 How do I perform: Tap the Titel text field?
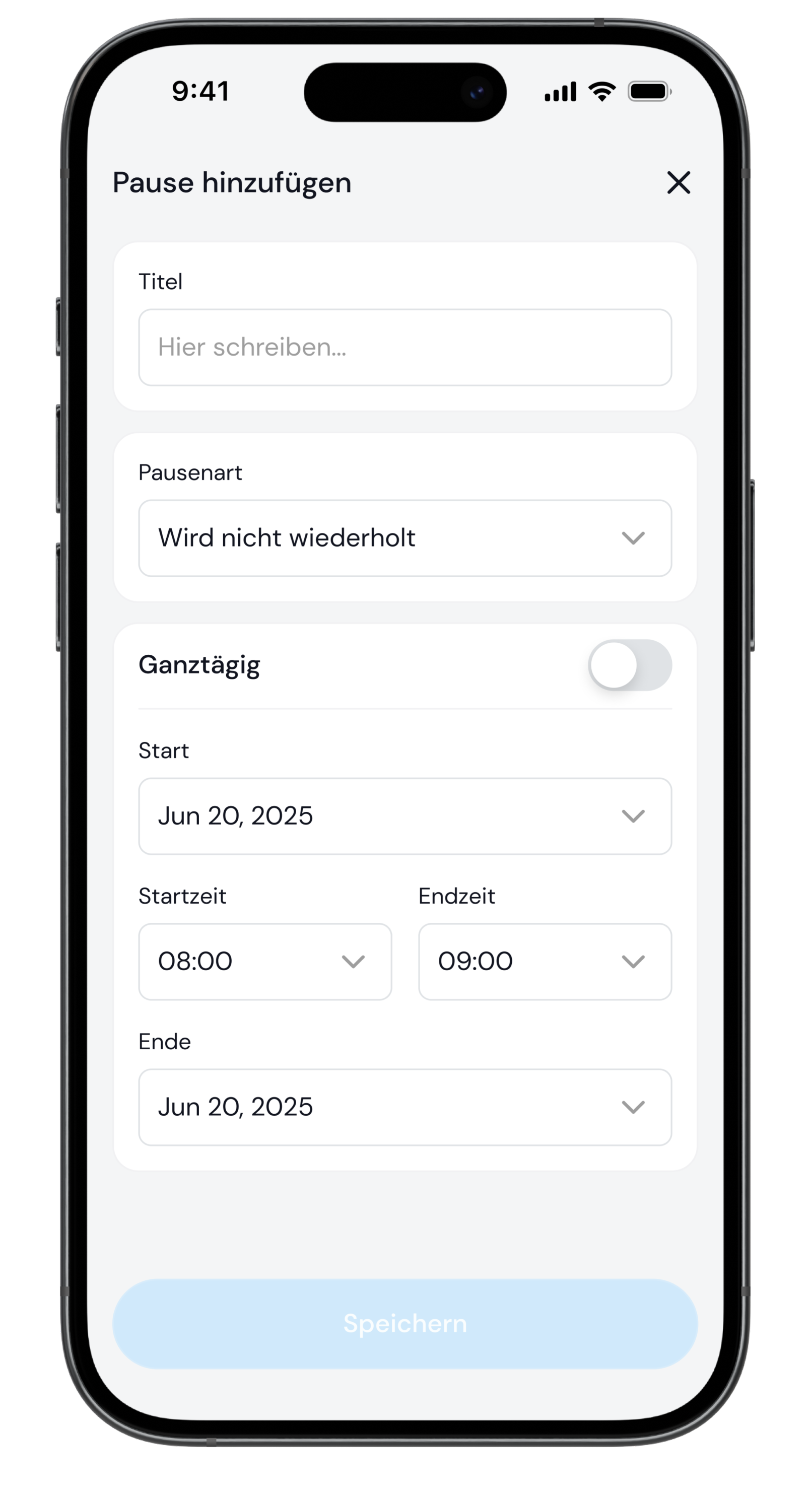[x=404, y=348]
